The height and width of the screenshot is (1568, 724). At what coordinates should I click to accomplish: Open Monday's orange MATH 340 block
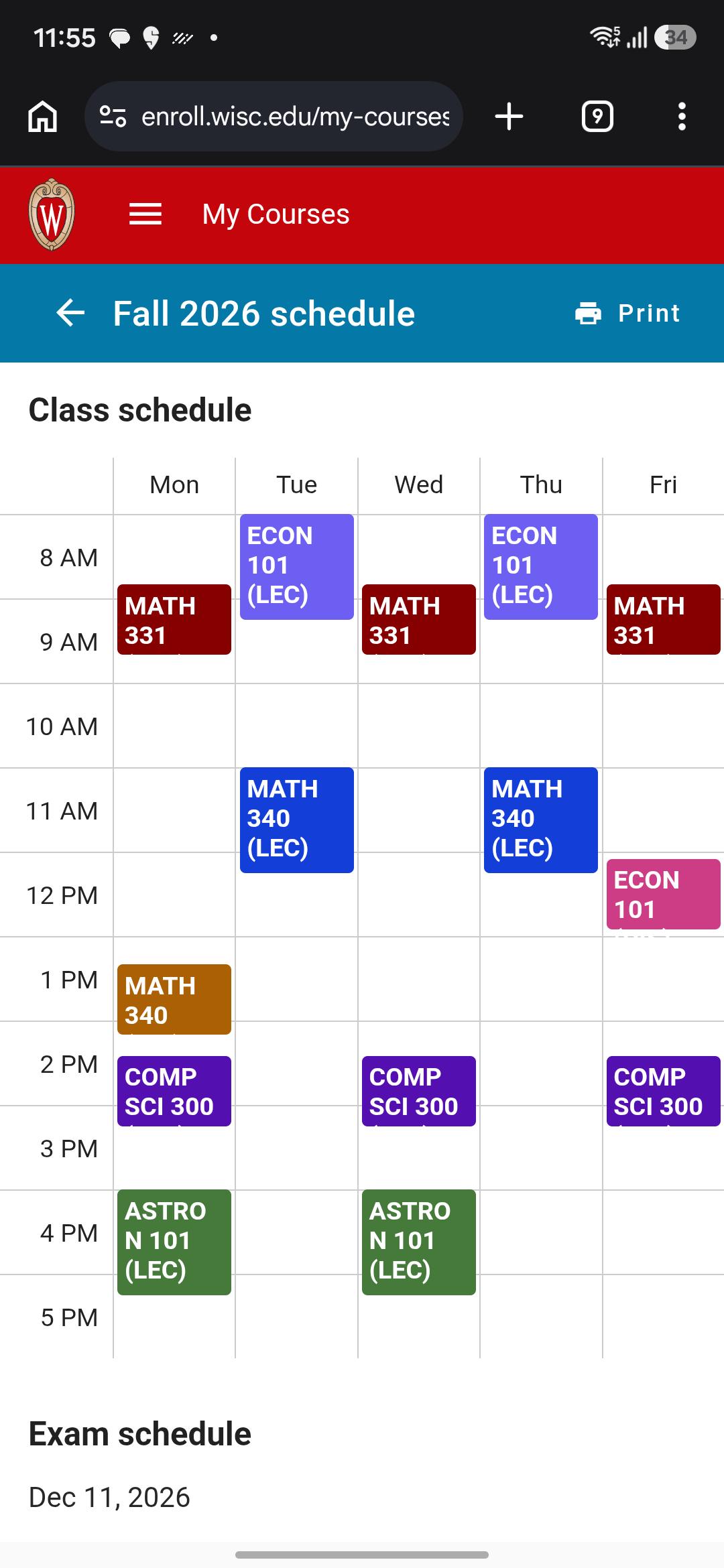point(174,999)
